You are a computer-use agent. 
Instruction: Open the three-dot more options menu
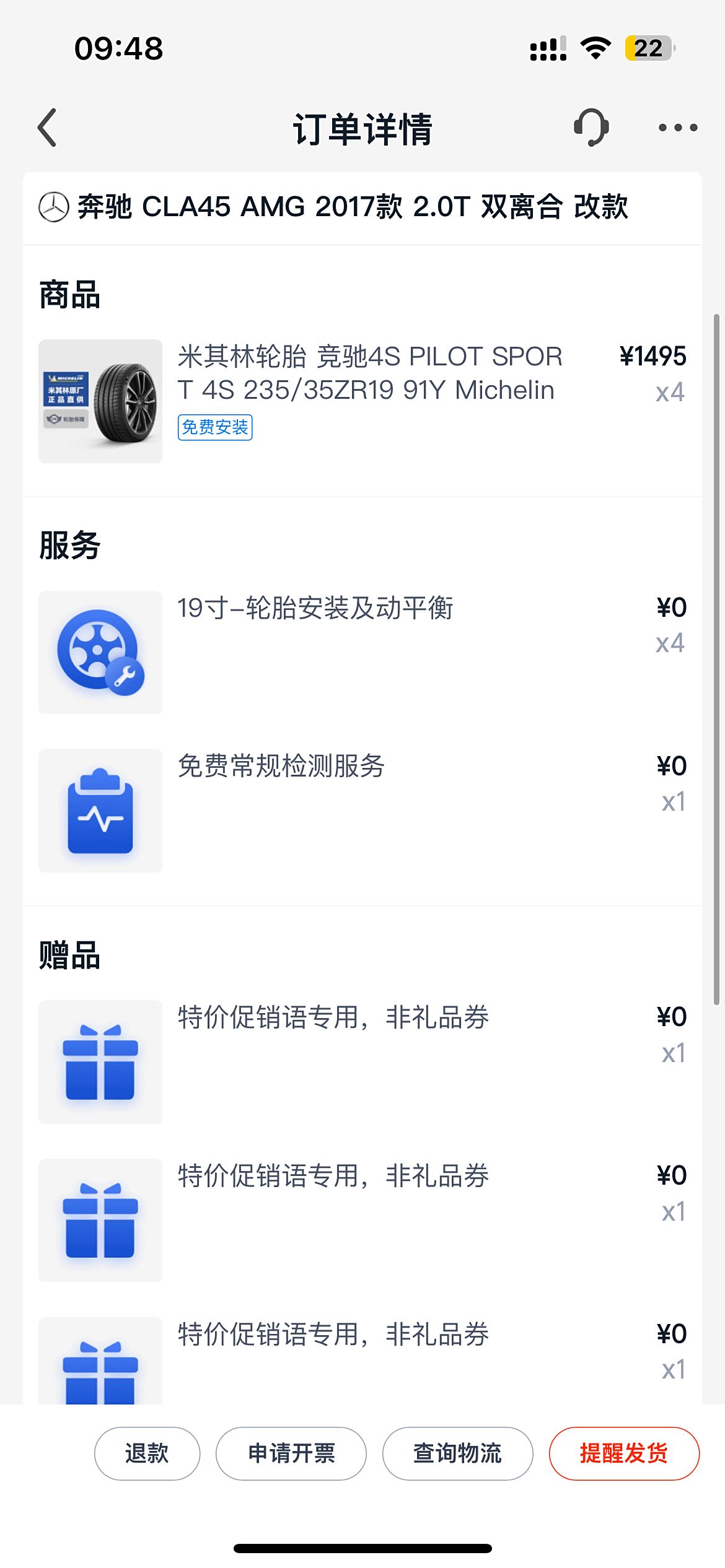[677, 128]
